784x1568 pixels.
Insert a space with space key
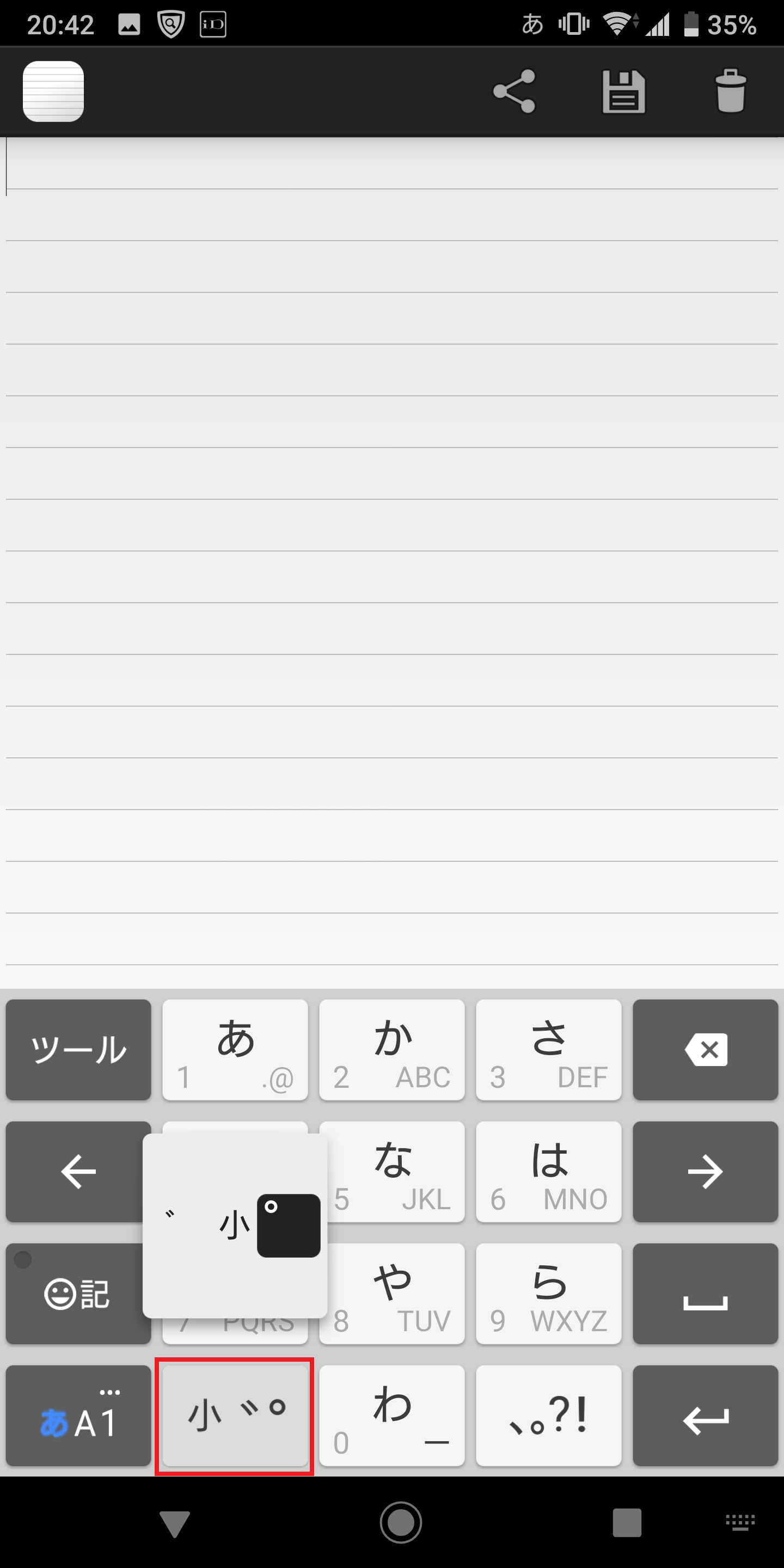point(706,1294)
